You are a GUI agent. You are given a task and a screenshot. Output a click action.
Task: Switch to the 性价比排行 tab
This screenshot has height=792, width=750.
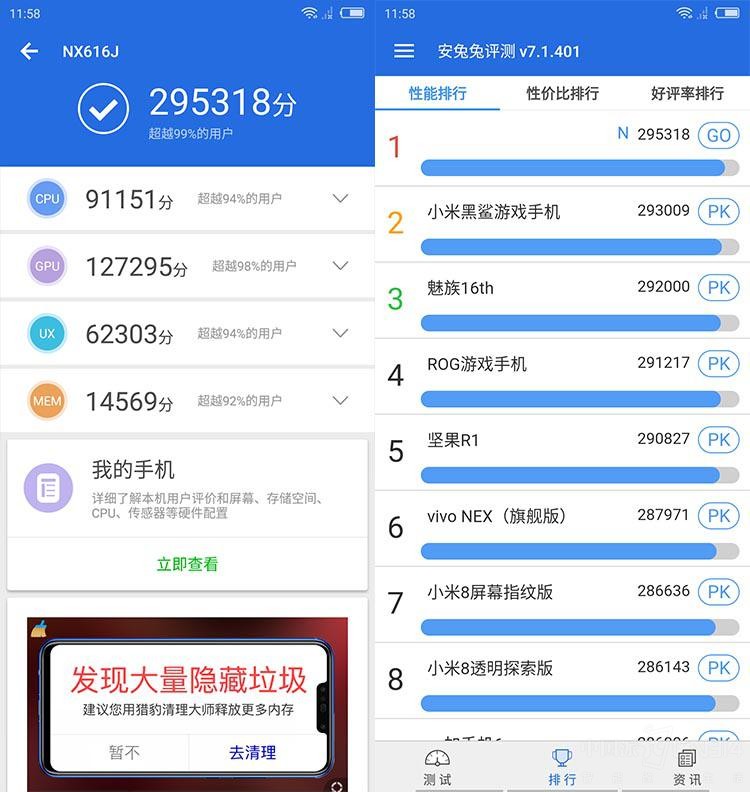562,93
